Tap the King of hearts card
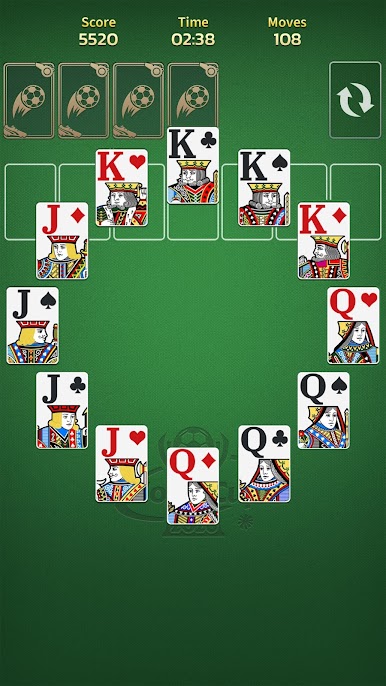386x686 pixels. (x=122, y=188)
